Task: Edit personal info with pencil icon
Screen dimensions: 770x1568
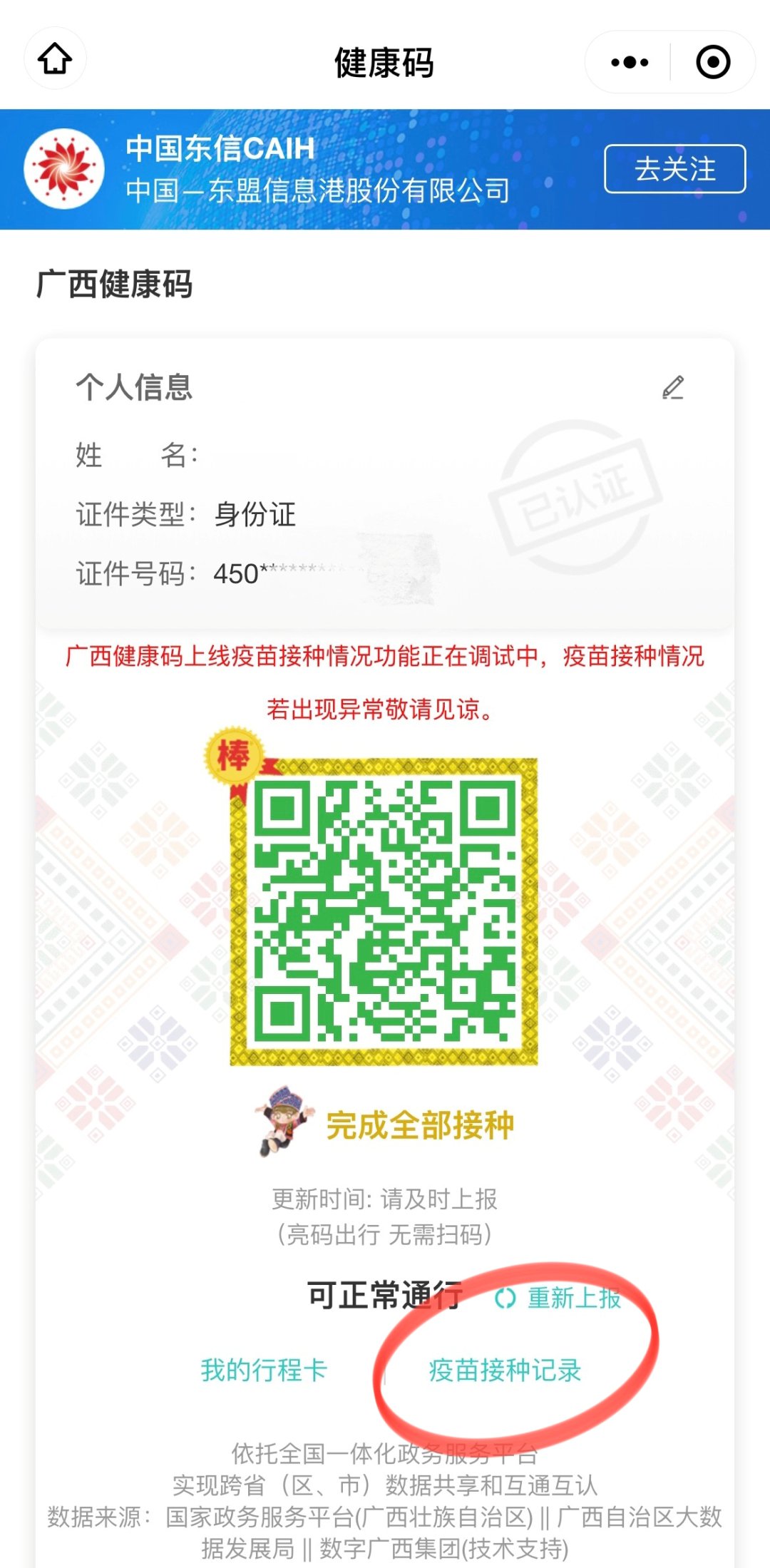Action: tap(672, 388)
